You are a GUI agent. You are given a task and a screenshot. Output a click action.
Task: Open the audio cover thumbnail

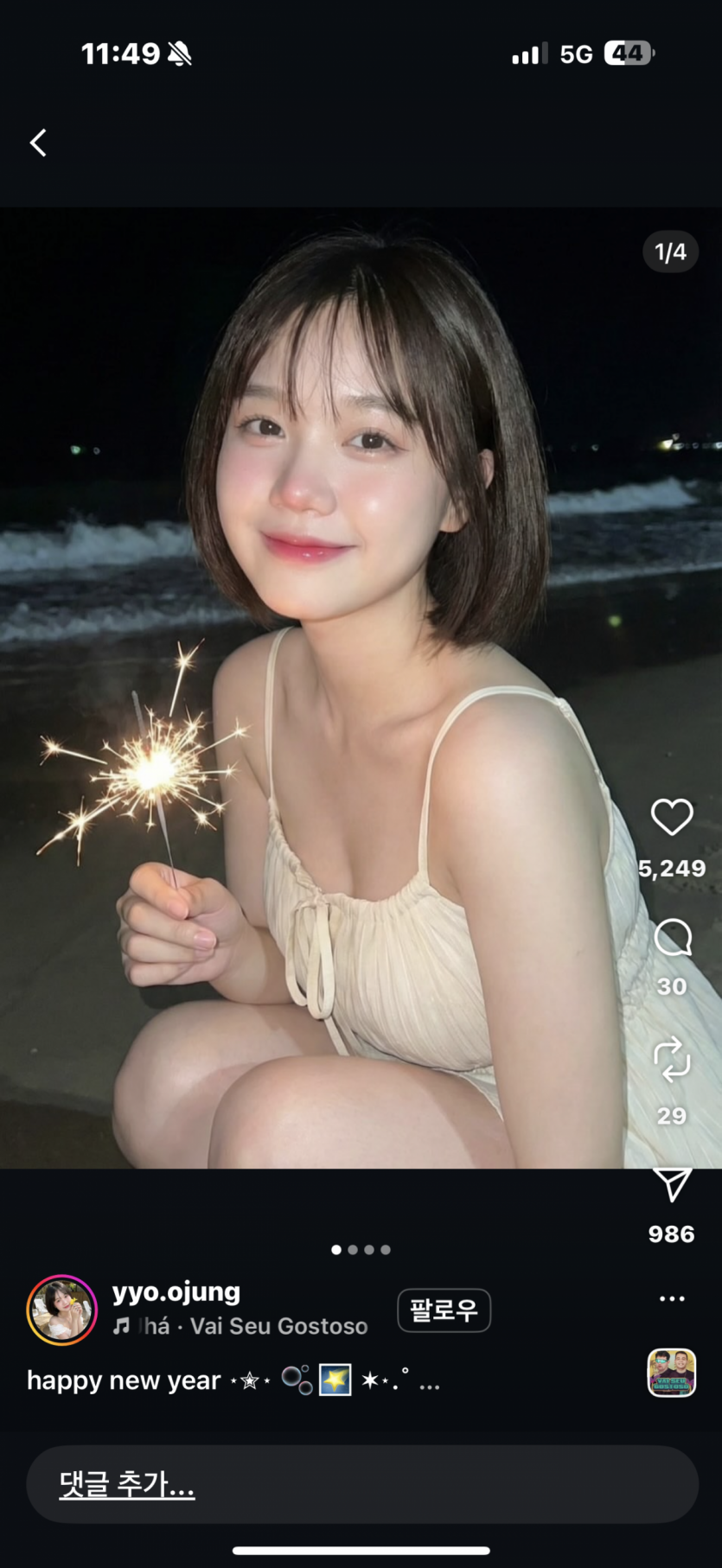pyautogui.click(x=672, y=1373)
